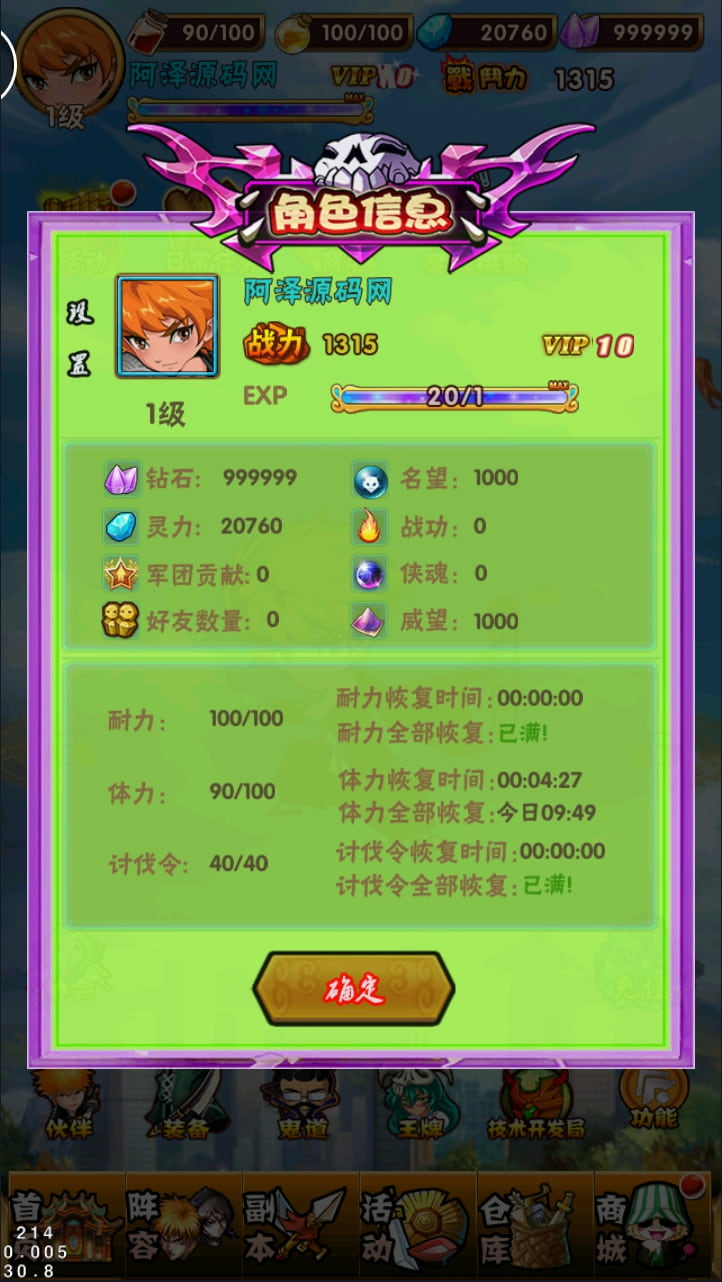This screenshot has width=722, height=1282.
Task: Open the 鬼道 kido menu
Action: (x=301, y=1107)
